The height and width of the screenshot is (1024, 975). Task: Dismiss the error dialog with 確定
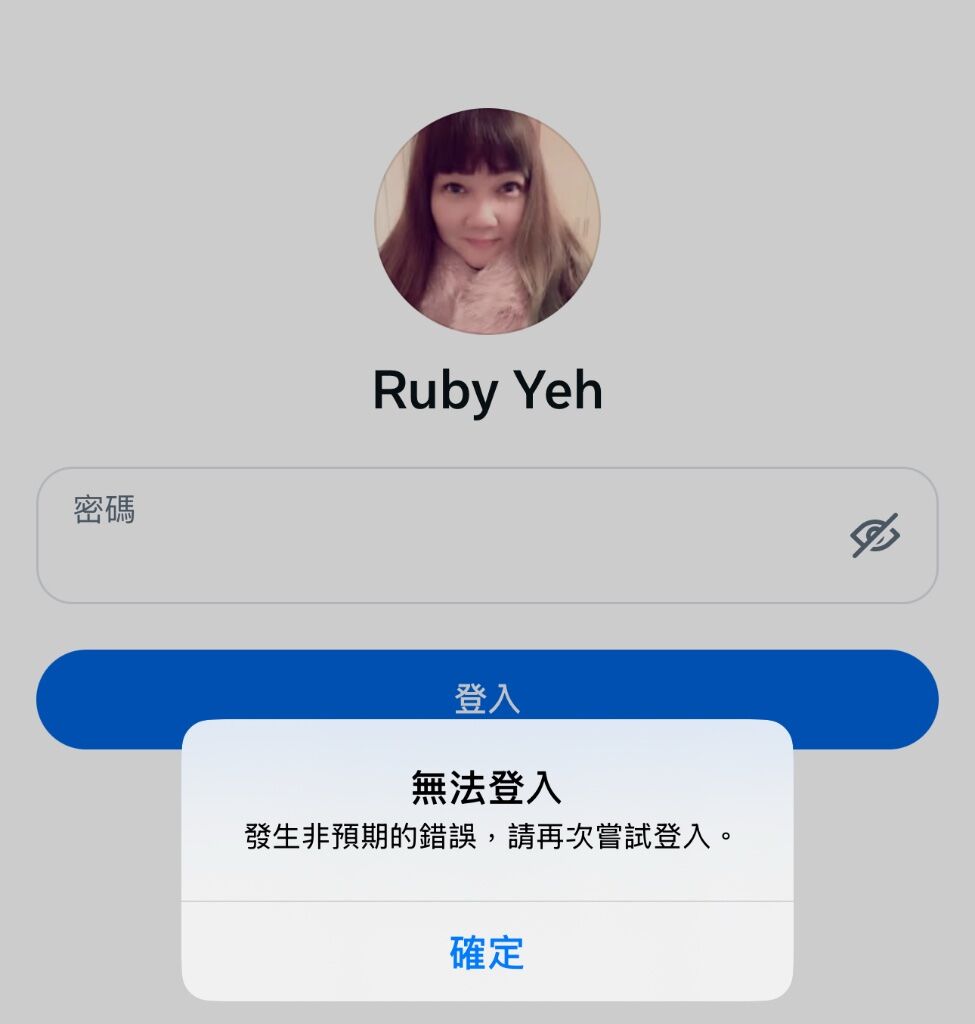point(487,952)
